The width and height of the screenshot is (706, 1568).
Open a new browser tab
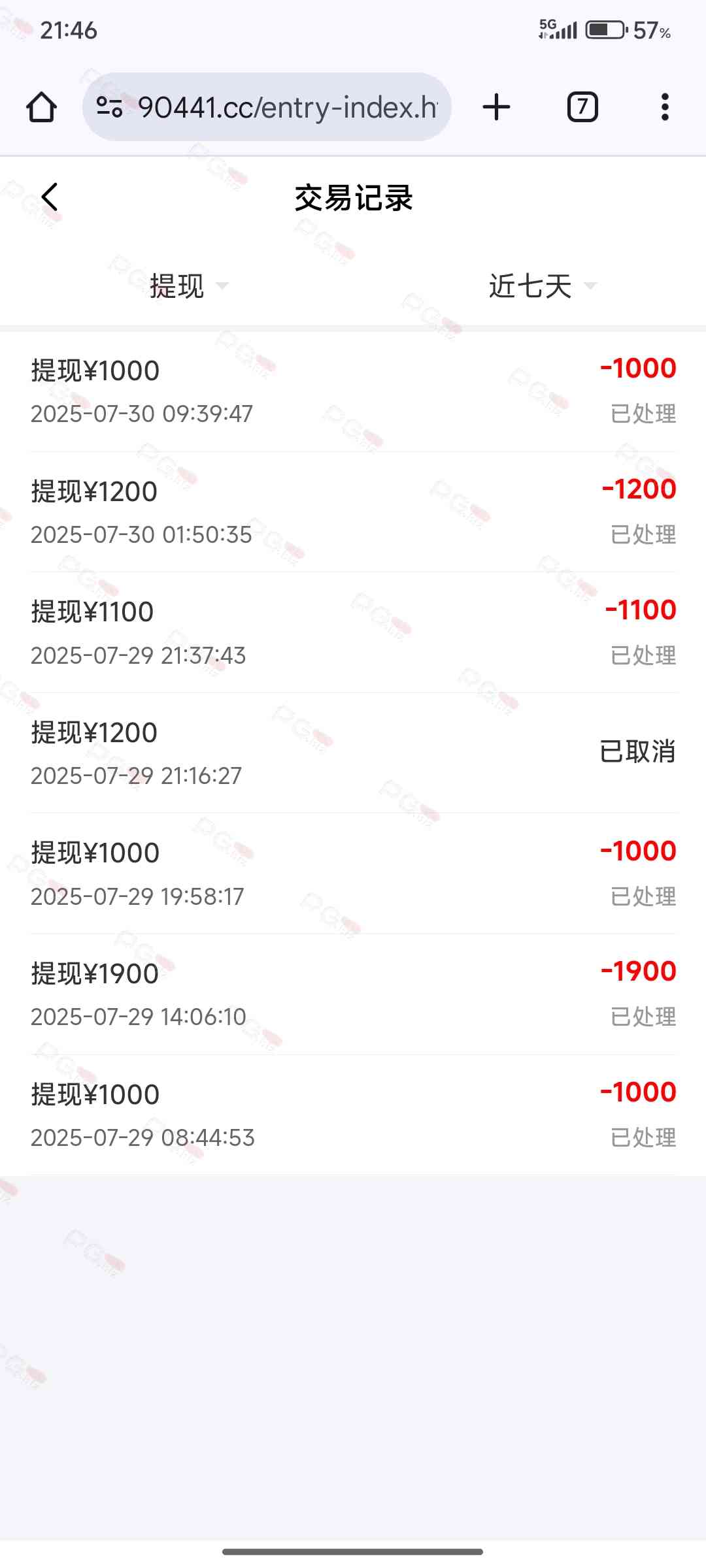496,107
